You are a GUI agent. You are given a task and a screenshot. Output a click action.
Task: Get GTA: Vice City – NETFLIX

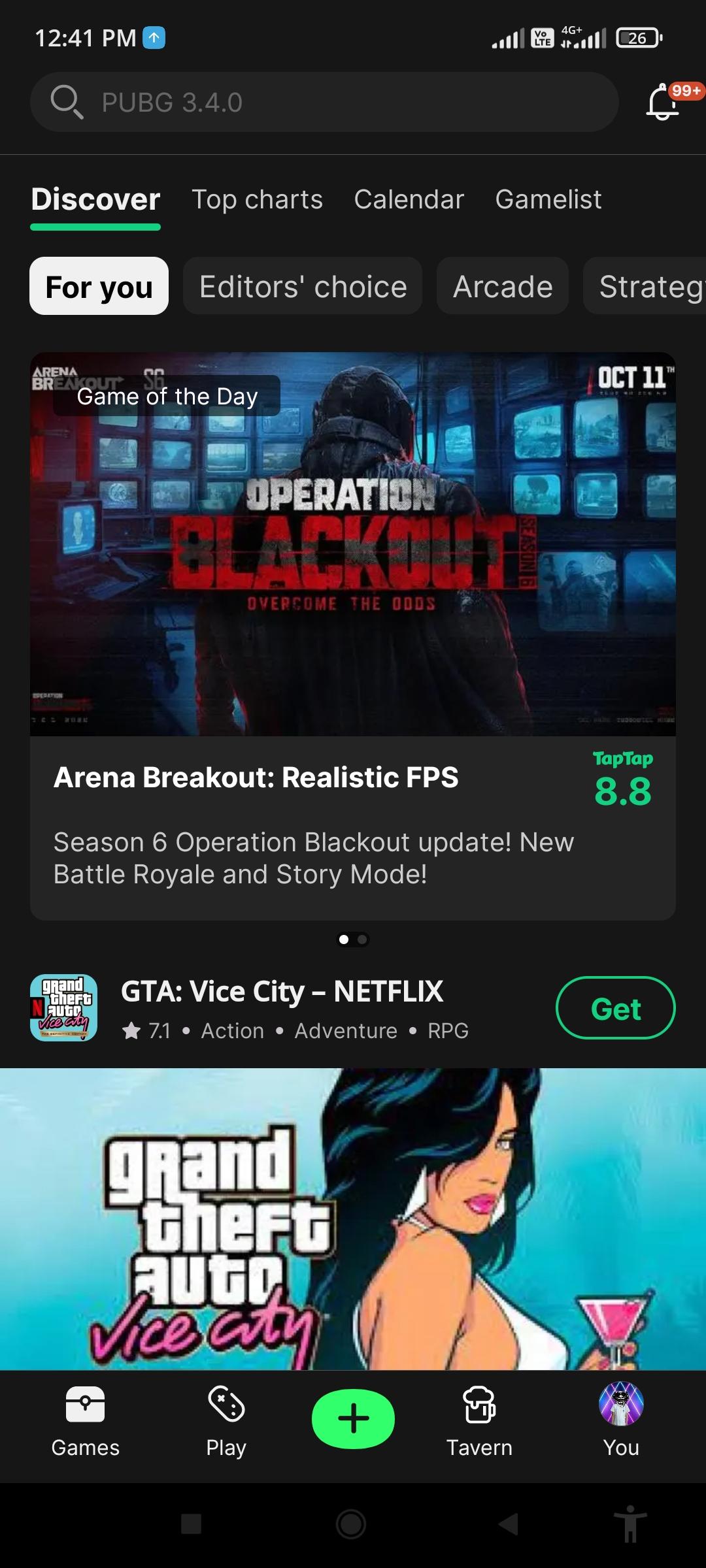pyautogui.click(x=615, y=1008)
